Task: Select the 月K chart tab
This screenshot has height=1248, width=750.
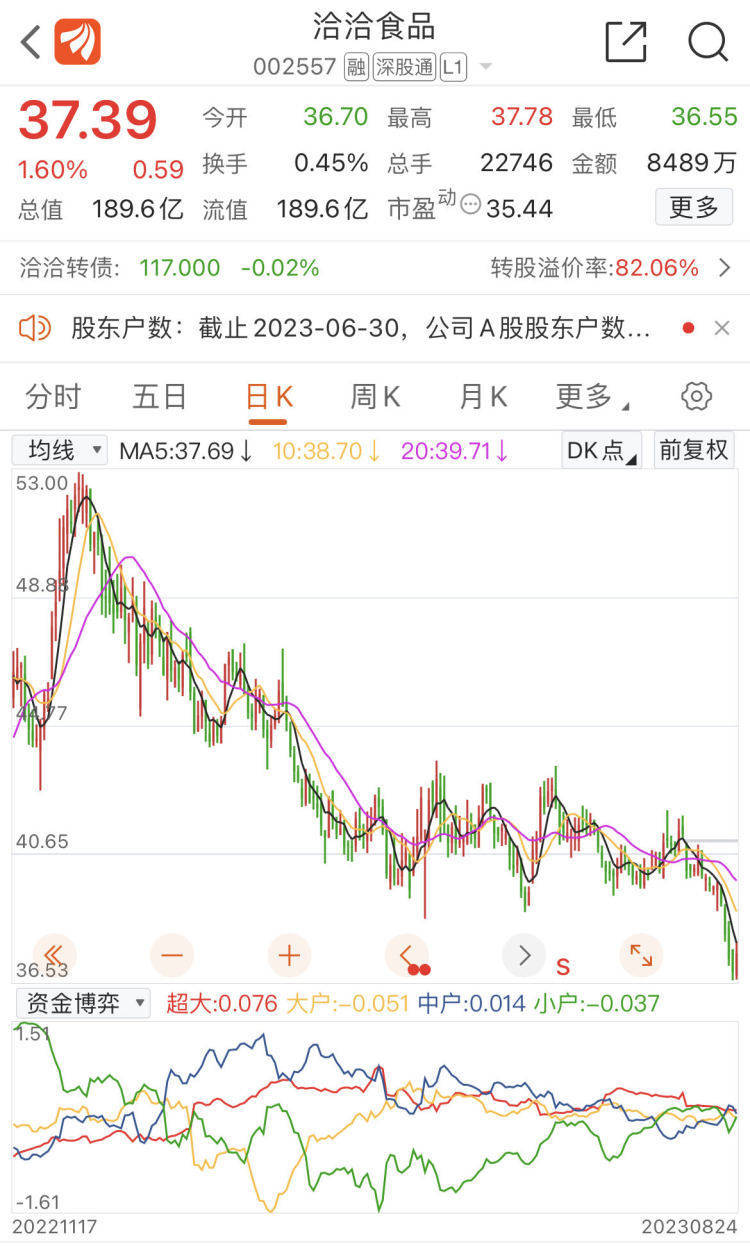Action: tap(483, 397)
